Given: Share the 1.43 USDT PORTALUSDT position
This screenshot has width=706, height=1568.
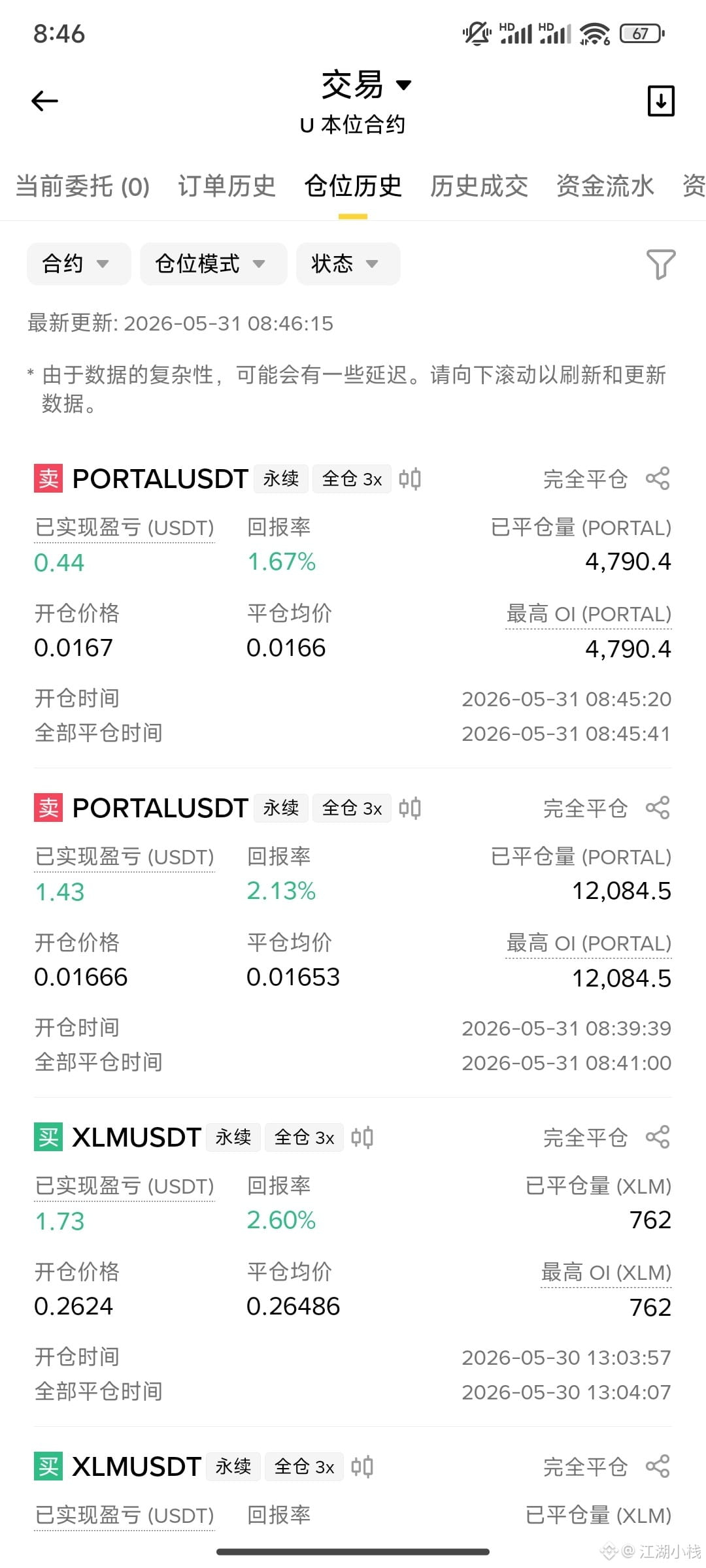Looking at the screenshot, I should point(658,808).
